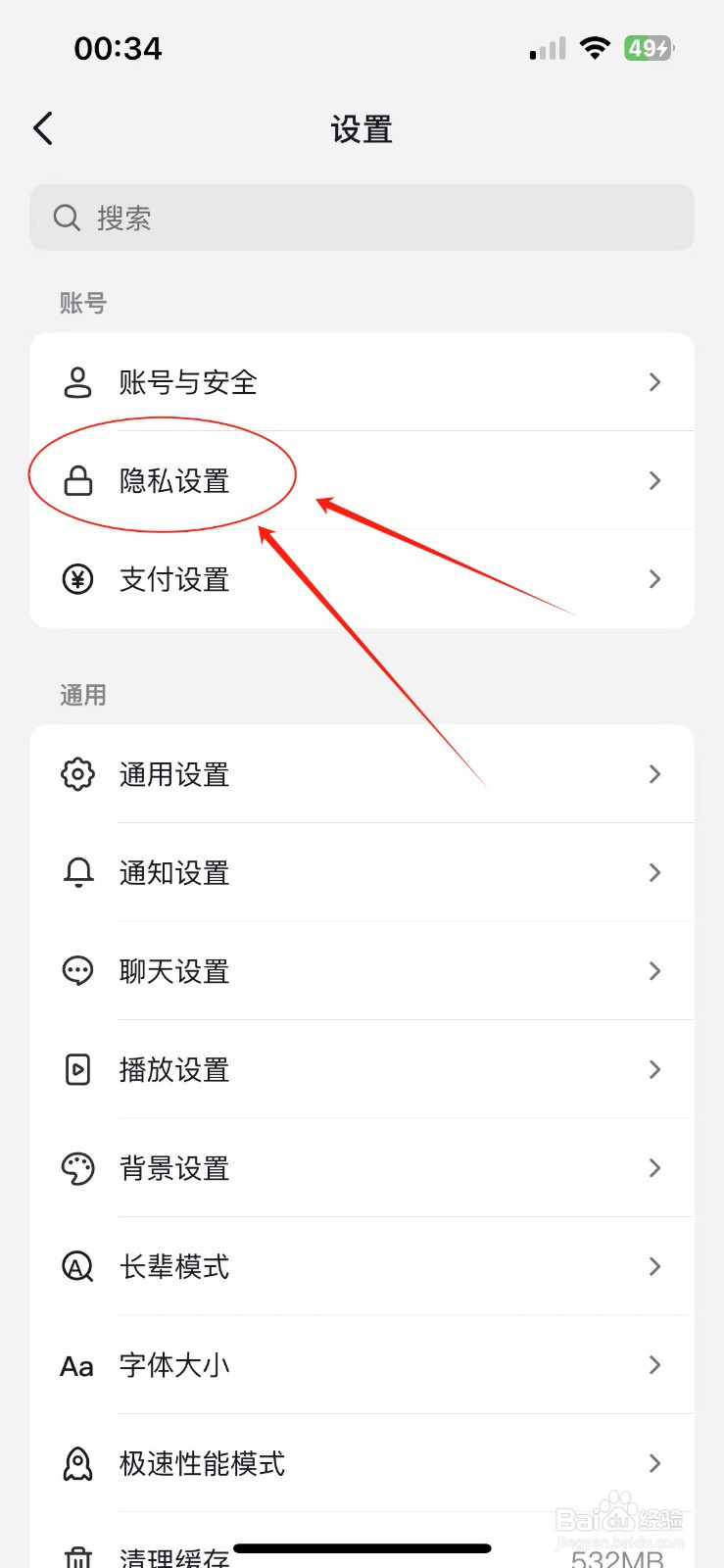Expand the 隐私设置 row chevron
Image resolution: width=724 pixels, height=1568 pixels.
[x=653, y=480]
